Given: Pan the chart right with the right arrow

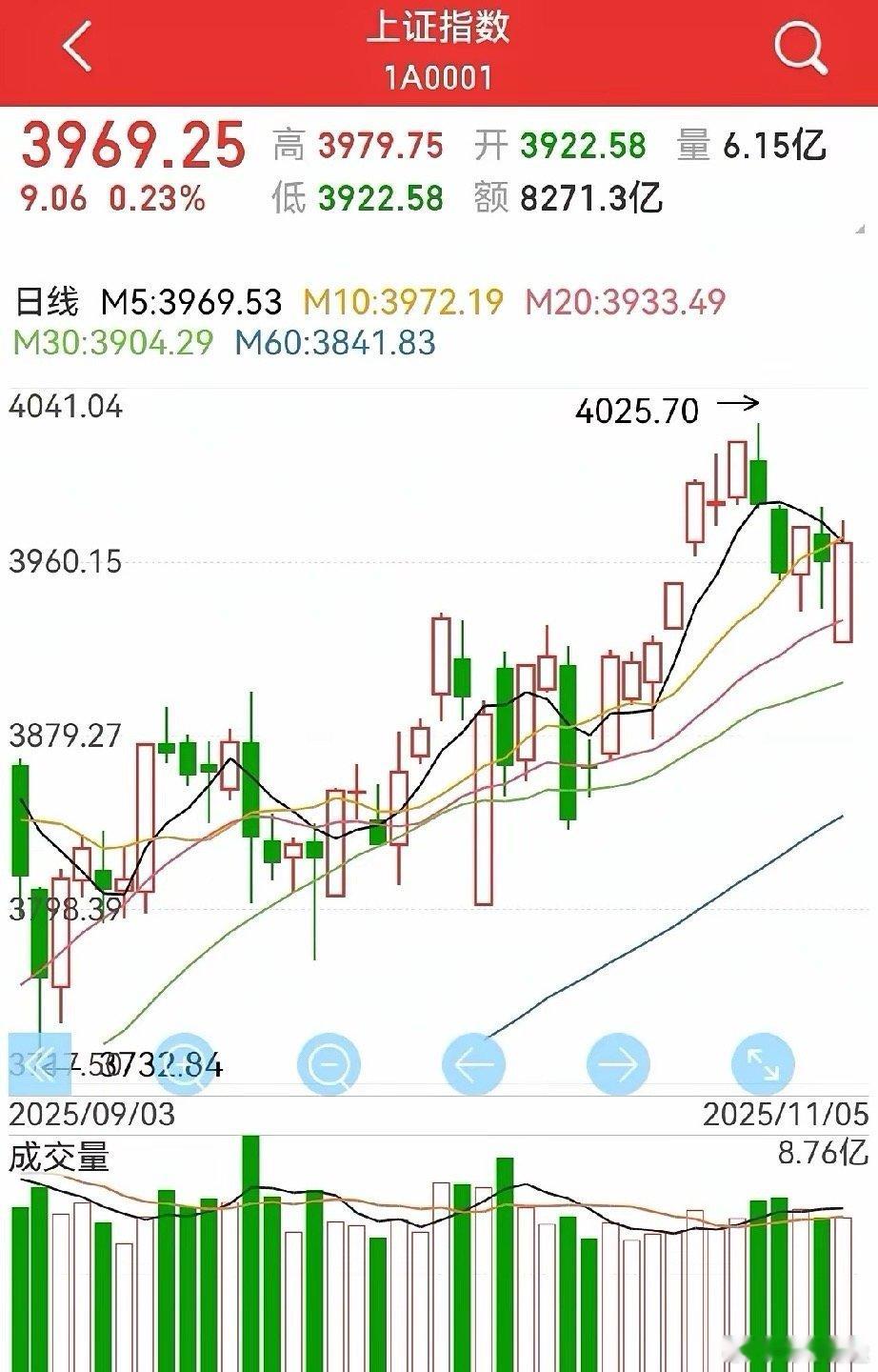Looking at the screenshot, I should coord(616,1065).
